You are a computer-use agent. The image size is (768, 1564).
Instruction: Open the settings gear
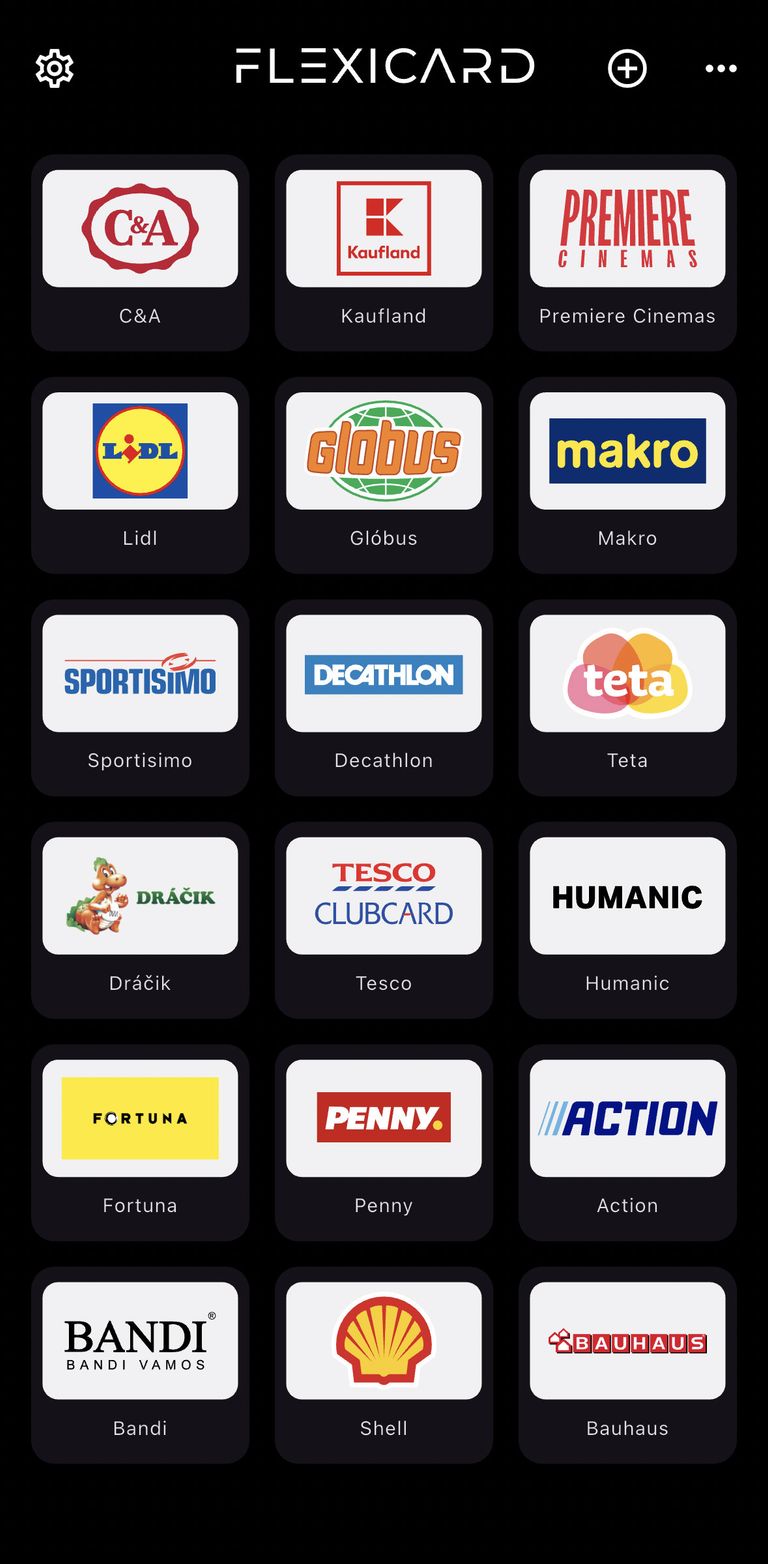(54, 68)
